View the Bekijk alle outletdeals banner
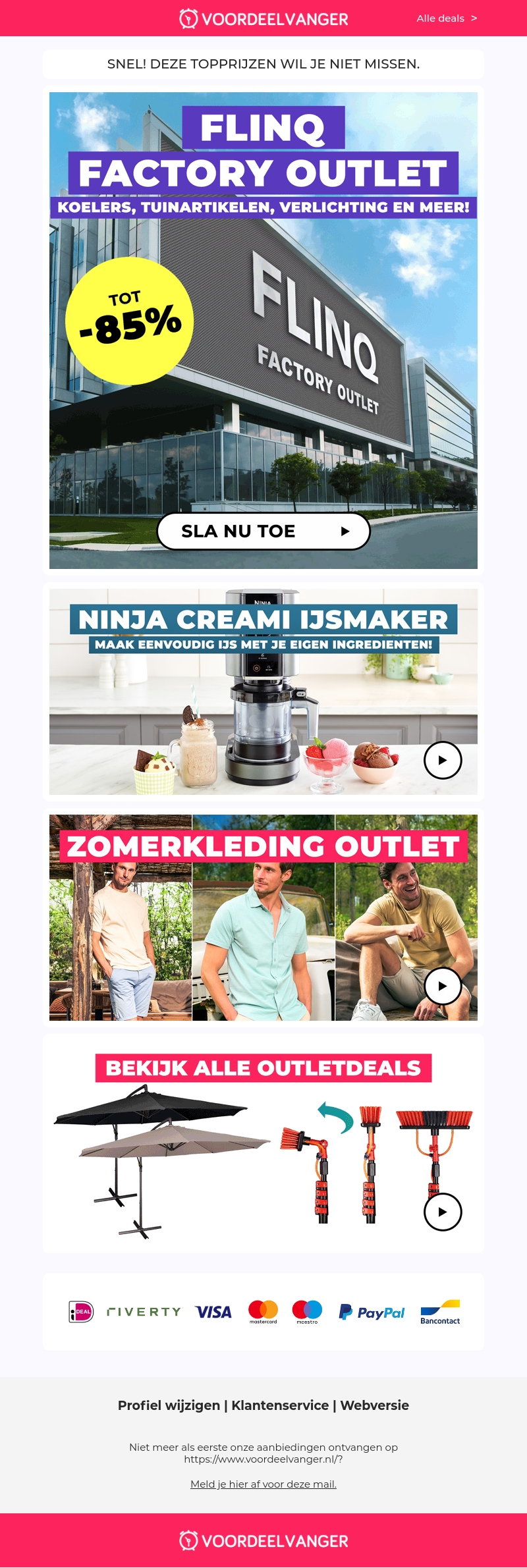Screen dimensions: 527x1568 (263, 1144)
